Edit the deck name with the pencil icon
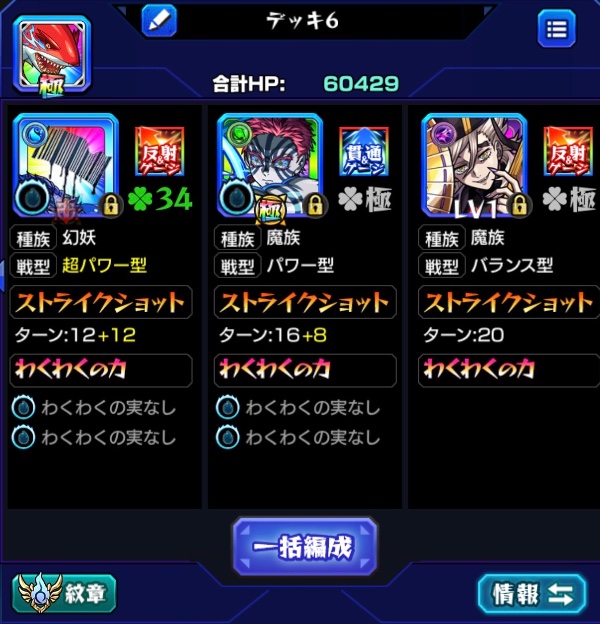This screenshot has height=624, width=600. (x=159, y=20)
